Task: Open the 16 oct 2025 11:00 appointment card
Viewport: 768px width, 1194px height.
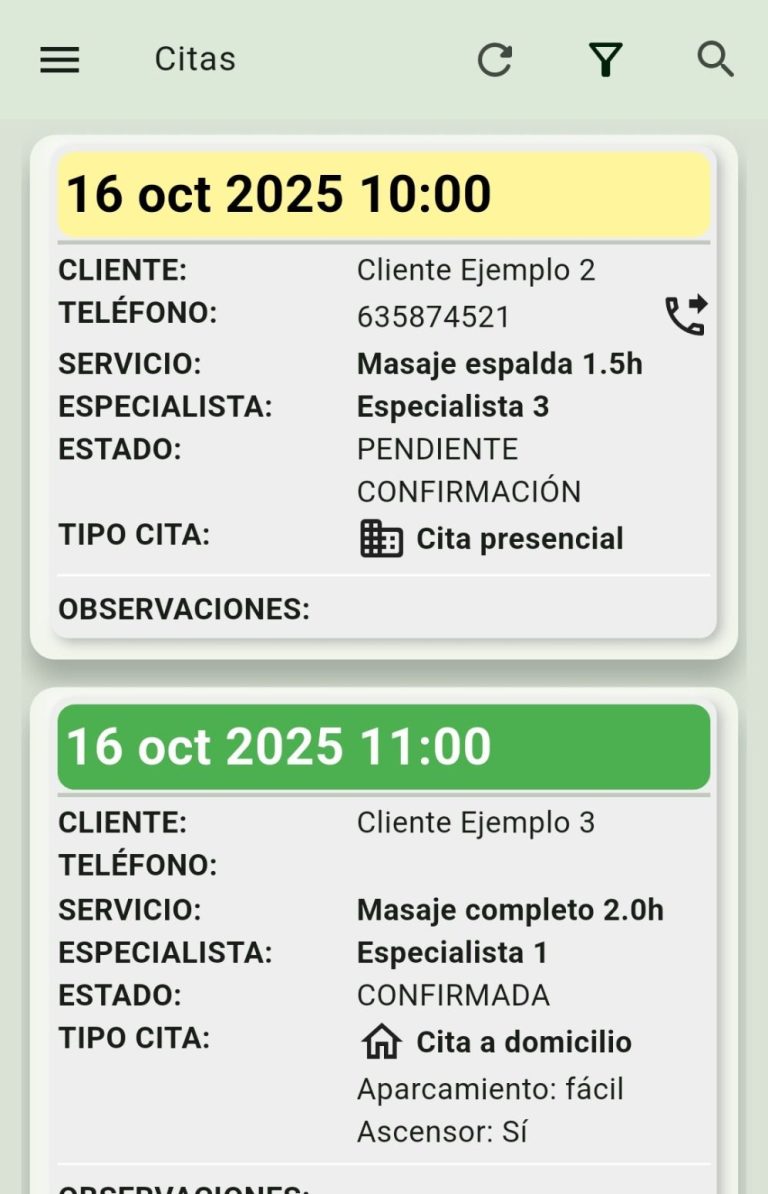Action: coord(384,747)
